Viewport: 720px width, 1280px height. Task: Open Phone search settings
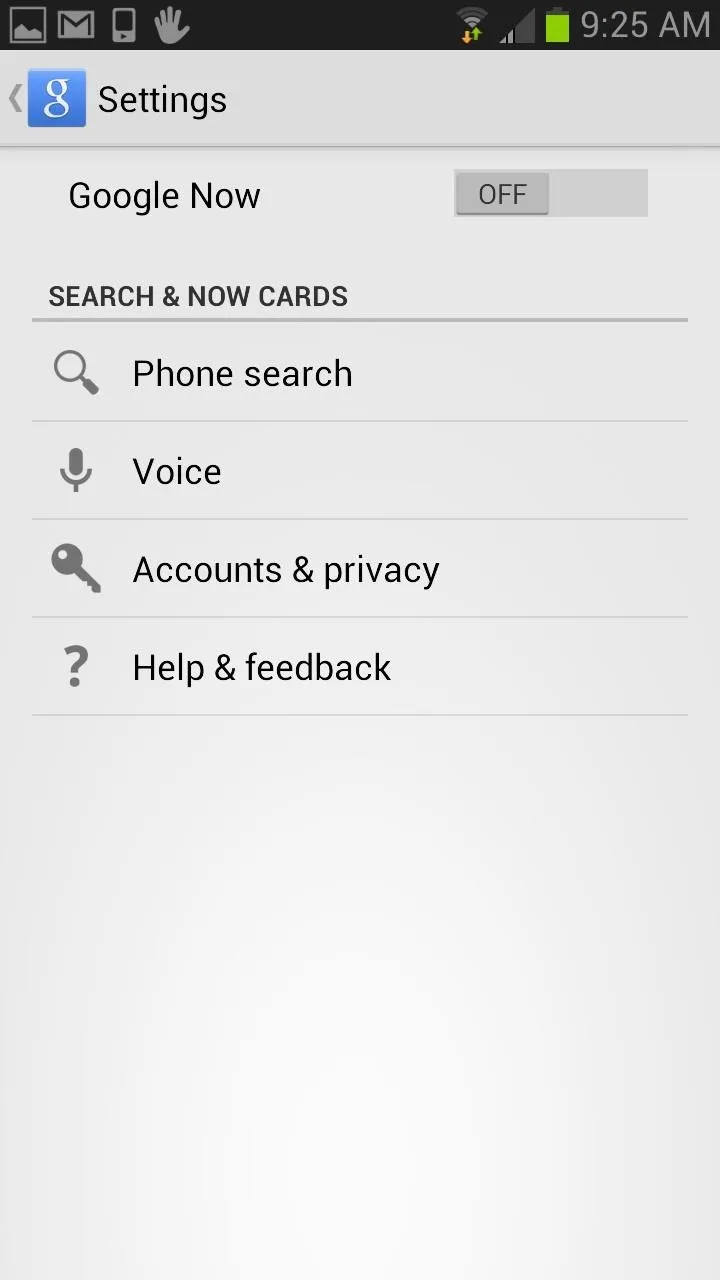tap(360, 373)
